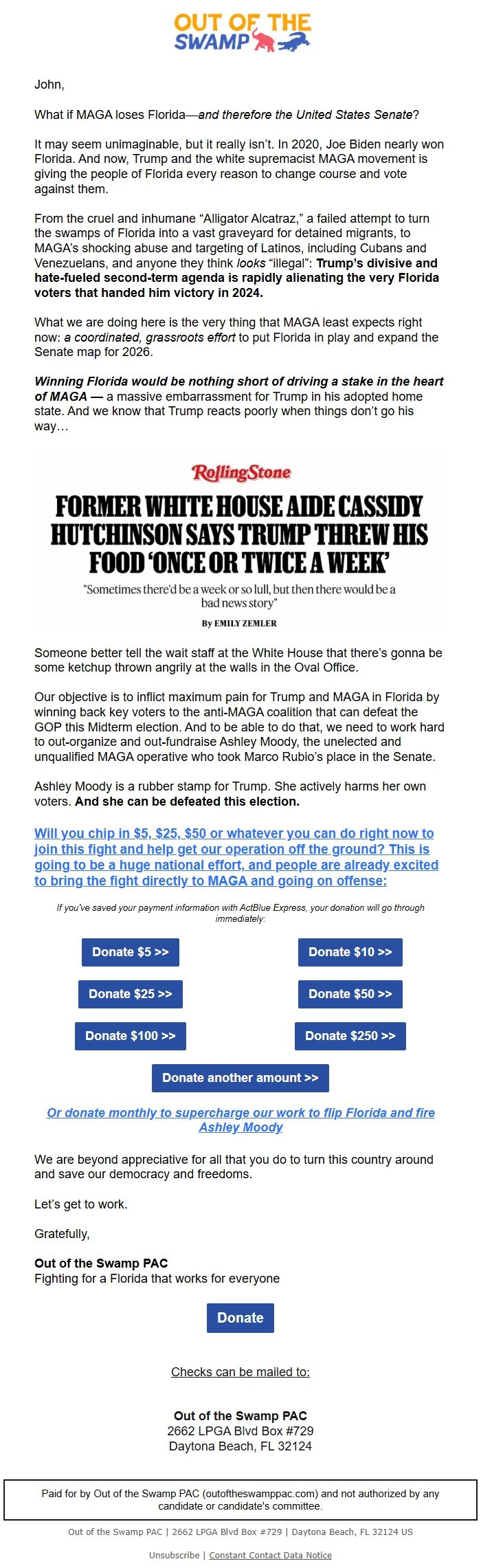The height and width of the screenshot is (1568, 481).
Task: Contribute using the Donate $250 button
Action: point(350,1036)
